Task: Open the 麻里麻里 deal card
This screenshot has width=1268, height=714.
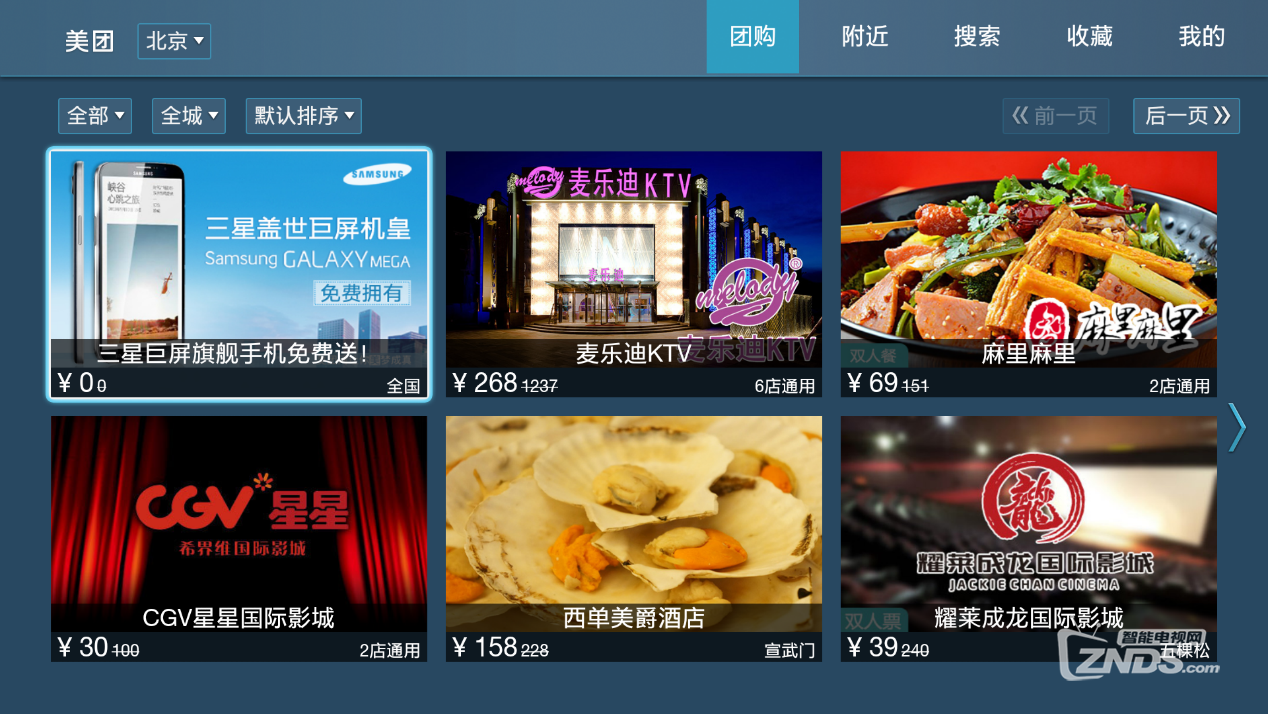Action: (1028, 273)
